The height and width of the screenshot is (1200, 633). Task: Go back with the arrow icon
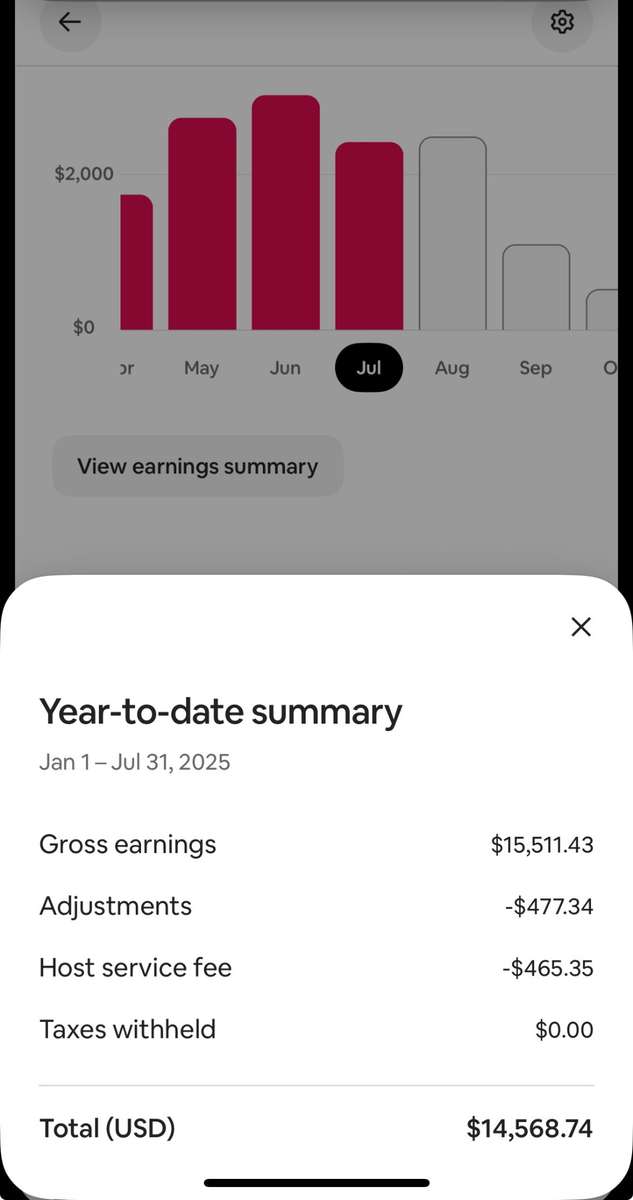tap(69, 22)
